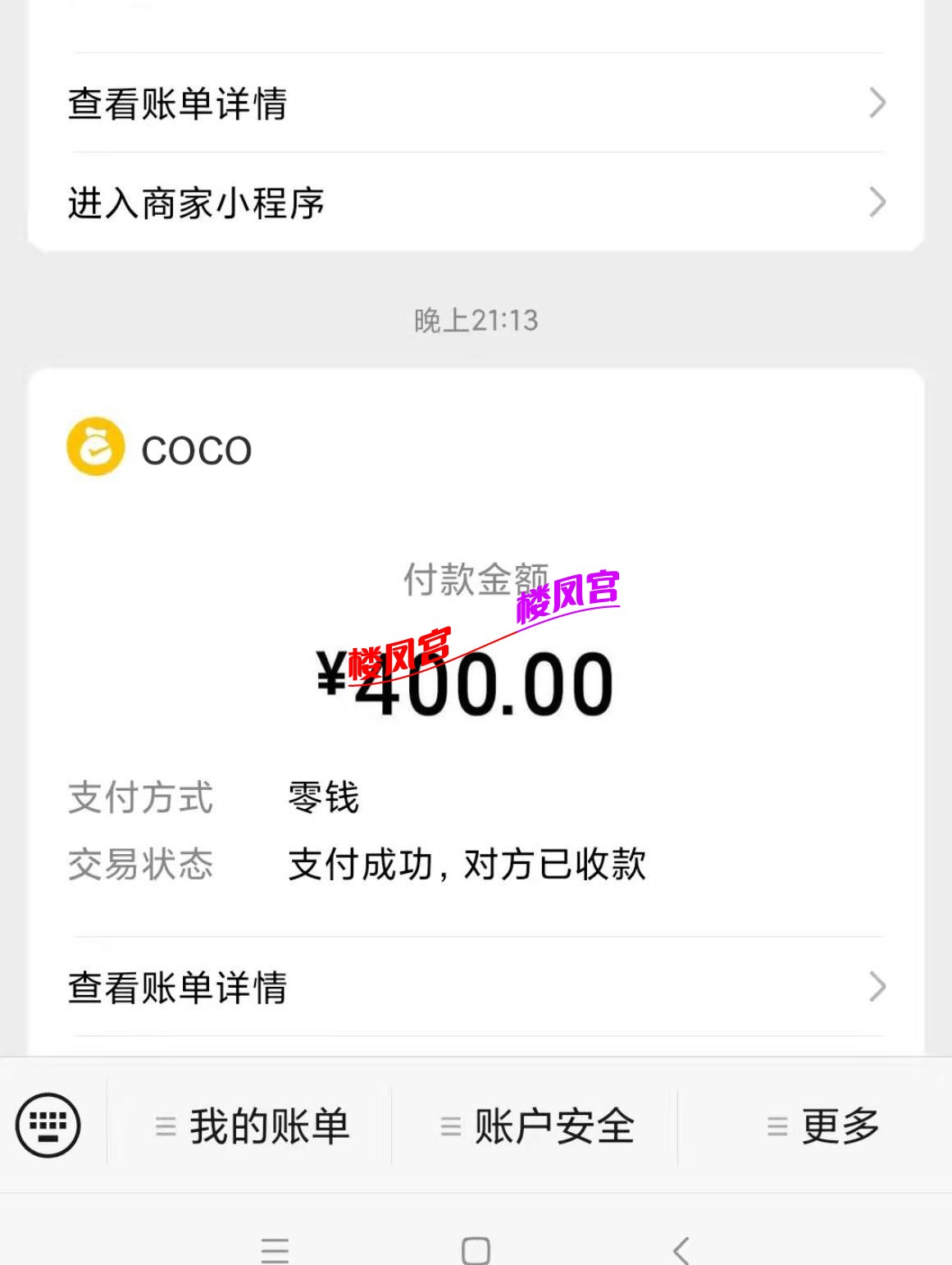Tap the keyboard input icon at bottom left
Image resolution: width=952 pixels, height=1265 pixels.
point(48,1125)
